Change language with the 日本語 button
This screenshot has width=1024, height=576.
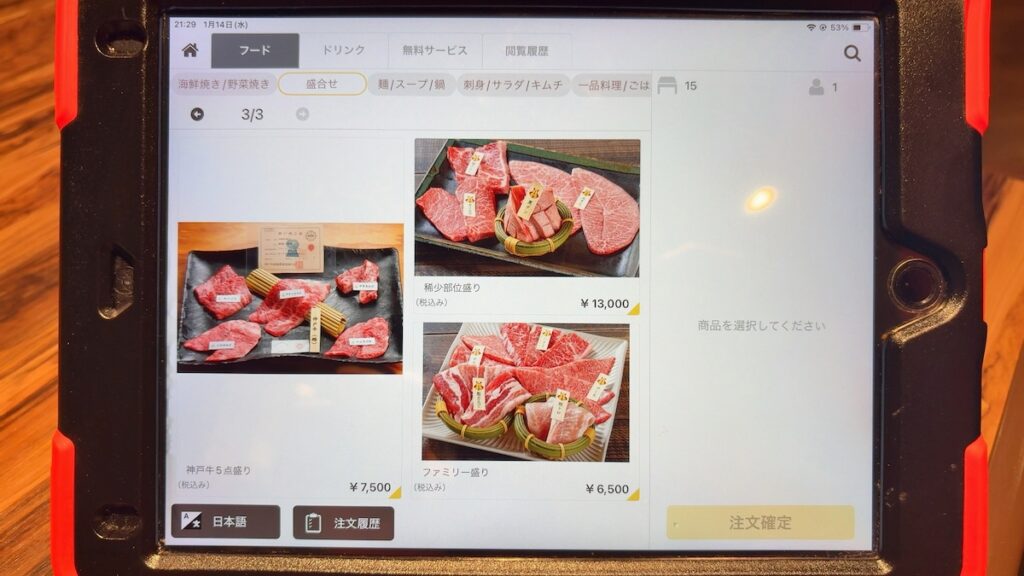225,522
